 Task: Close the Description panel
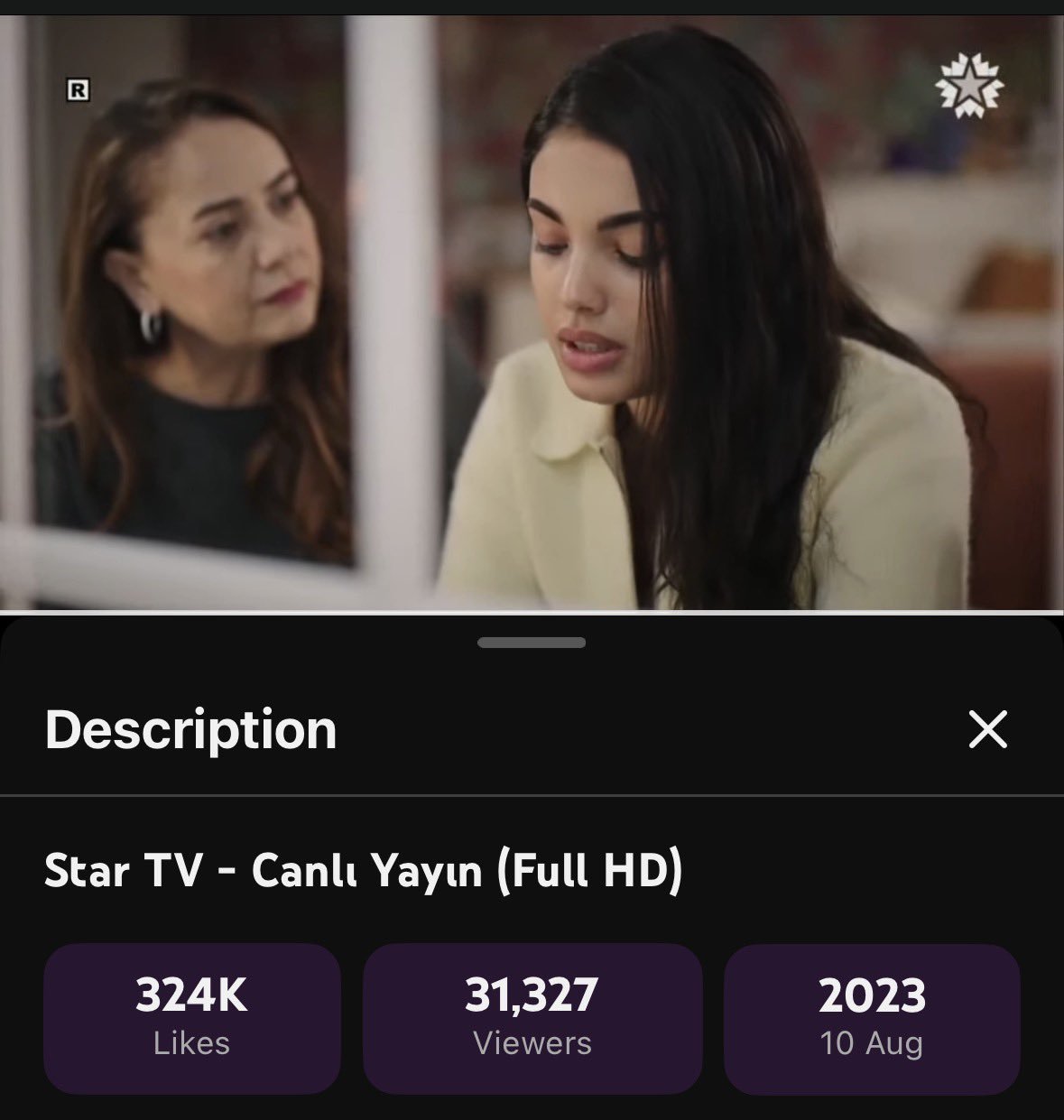click(x=987, y=729)
